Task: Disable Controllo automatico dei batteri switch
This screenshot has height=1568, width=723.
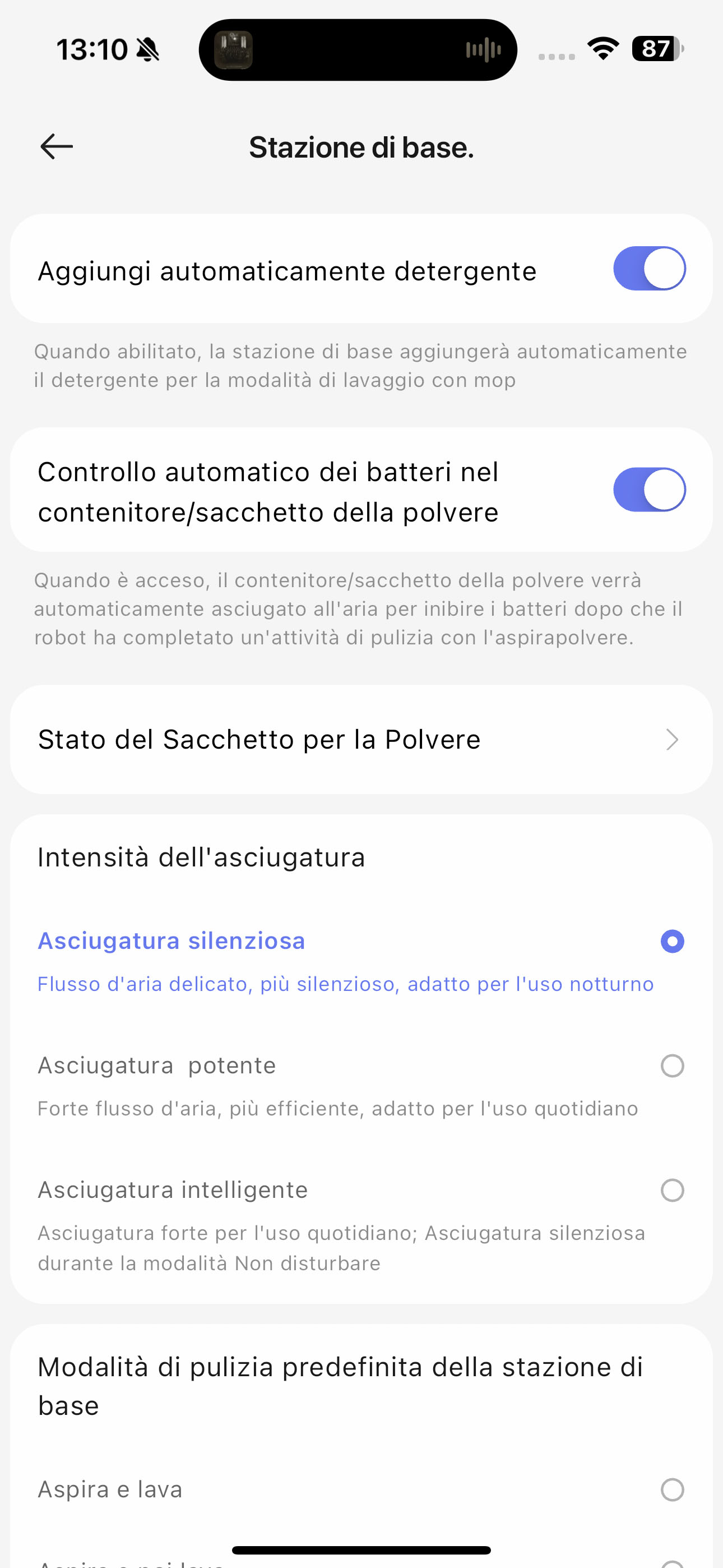Action: 650,490
